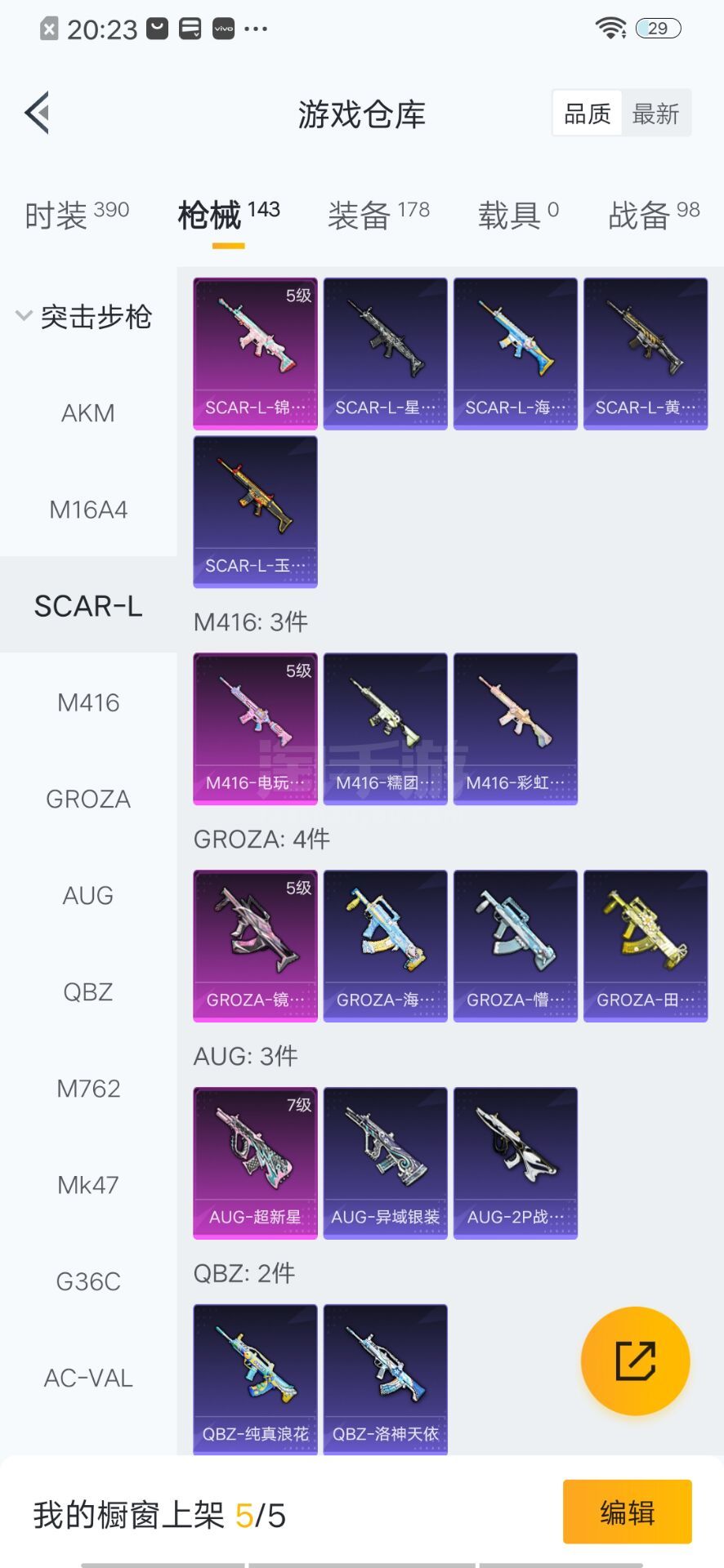Open the 载具 tab

pyautogui.click(x=518, y=216)
